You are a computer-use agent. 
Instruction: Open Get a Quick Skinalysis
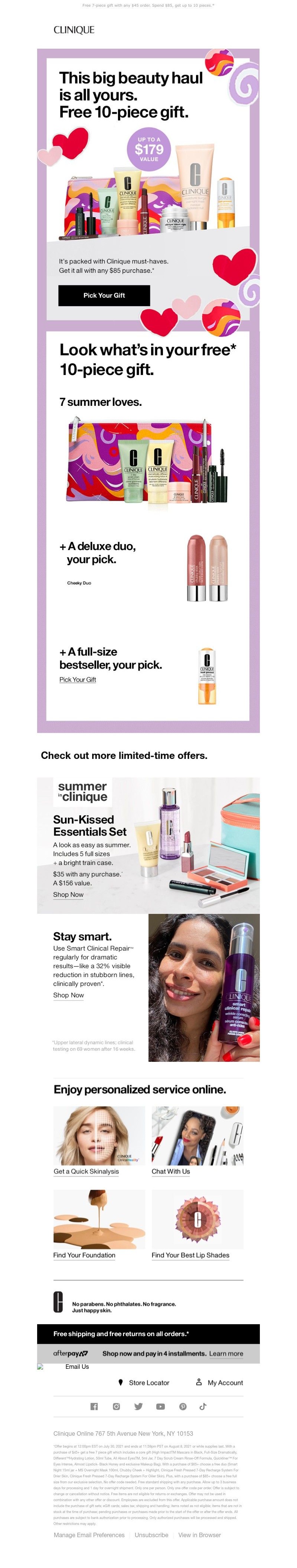(x=86, y=1171)
